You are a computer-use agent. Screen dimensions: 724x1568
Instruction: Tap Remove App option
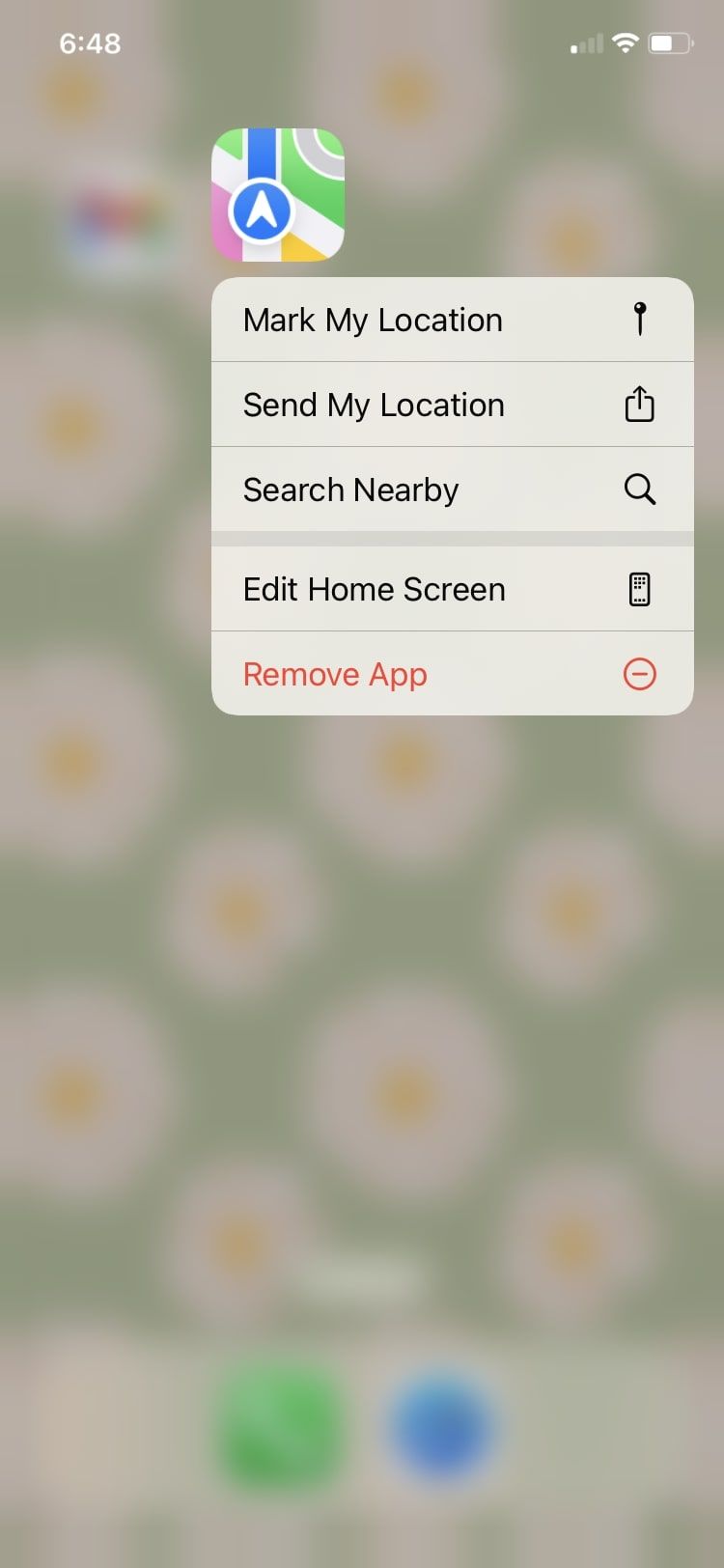[452, 674]
